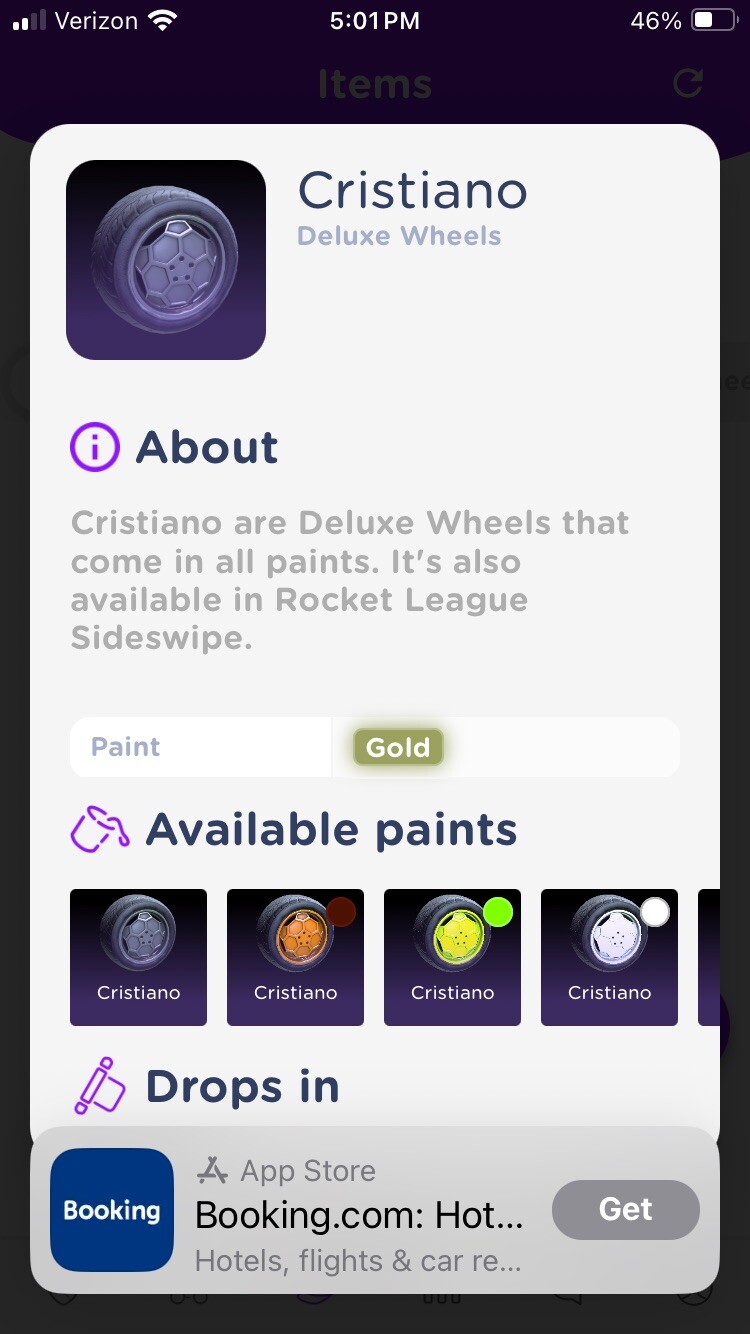750x1334 pixels.
Task: Tap Get on the Booking.com ad
Action: [x=625, y=1209]
